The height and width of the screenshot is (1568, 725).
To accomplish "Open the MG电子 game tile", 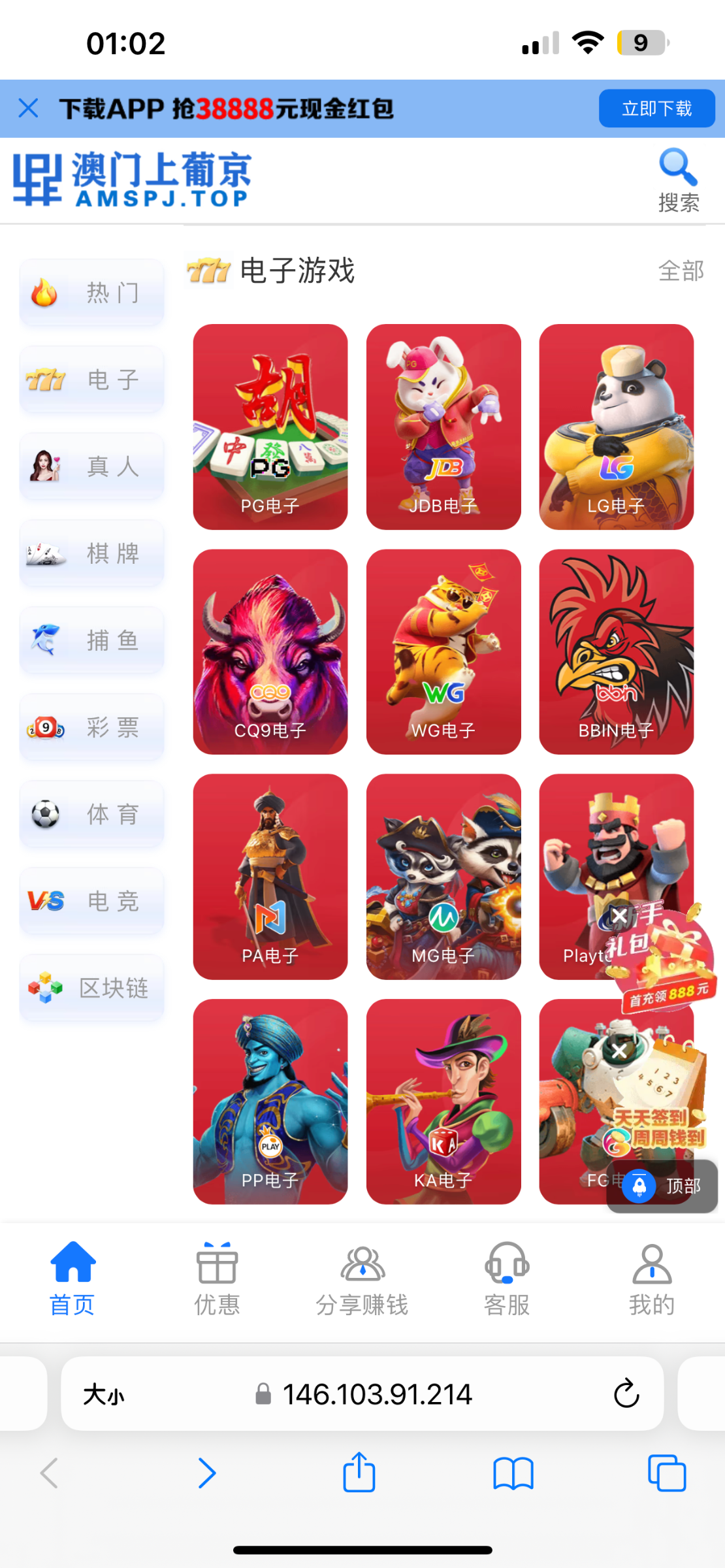I will [443, 876].
